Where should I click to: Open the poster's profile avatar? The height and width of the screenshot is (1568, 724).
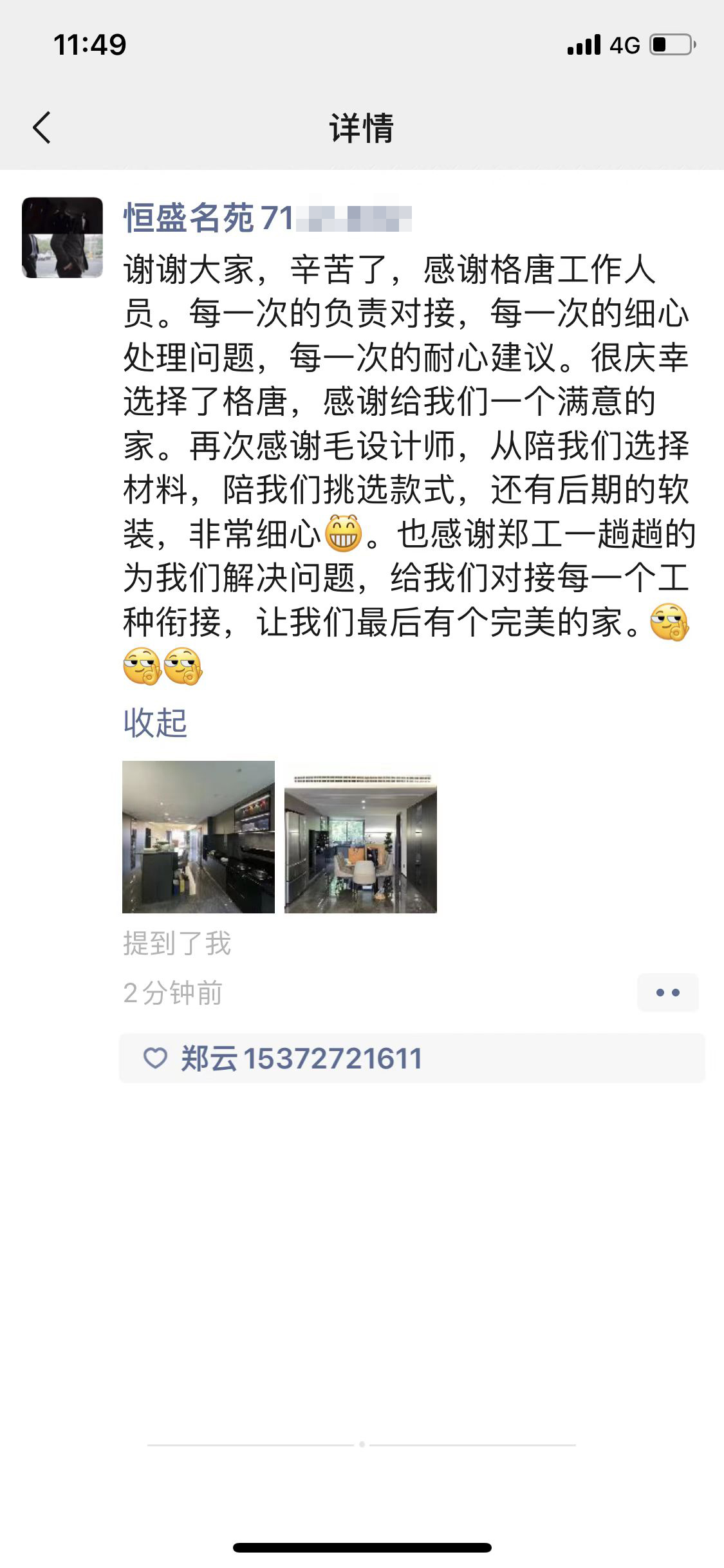(62, 238)
